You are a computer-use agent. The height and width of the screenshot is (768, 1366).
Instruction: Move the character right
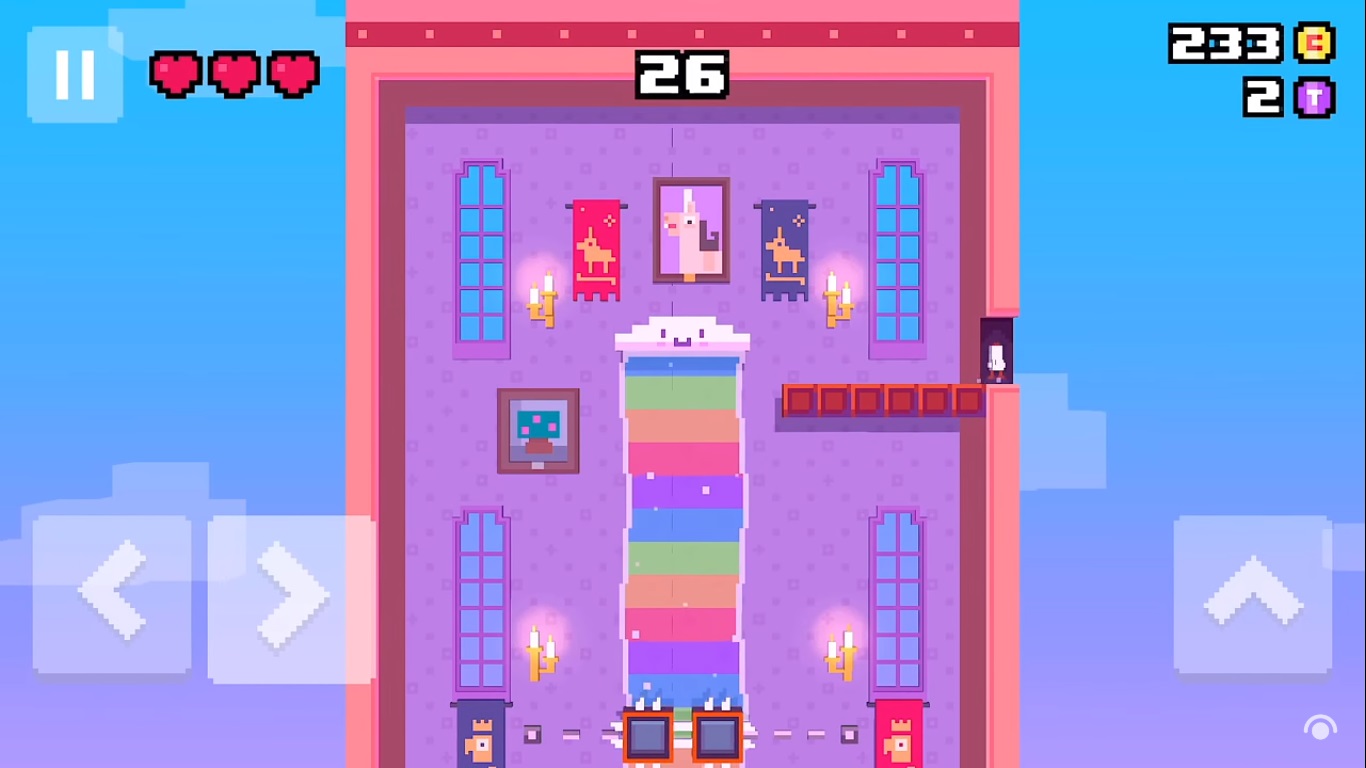click(x=291, y=598)
